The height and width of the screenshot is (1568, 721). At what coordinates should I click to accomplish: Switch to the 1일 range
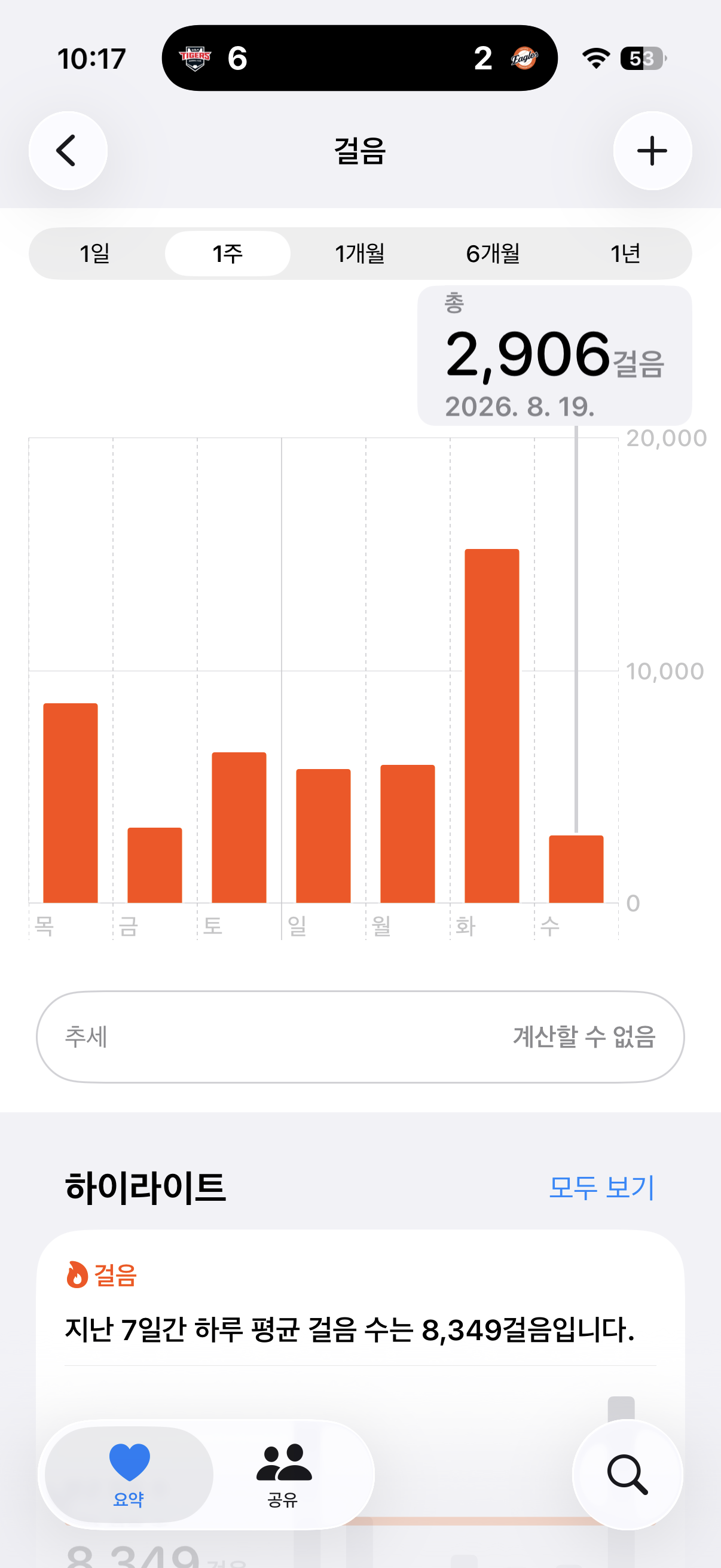click(x=95, y=253)
